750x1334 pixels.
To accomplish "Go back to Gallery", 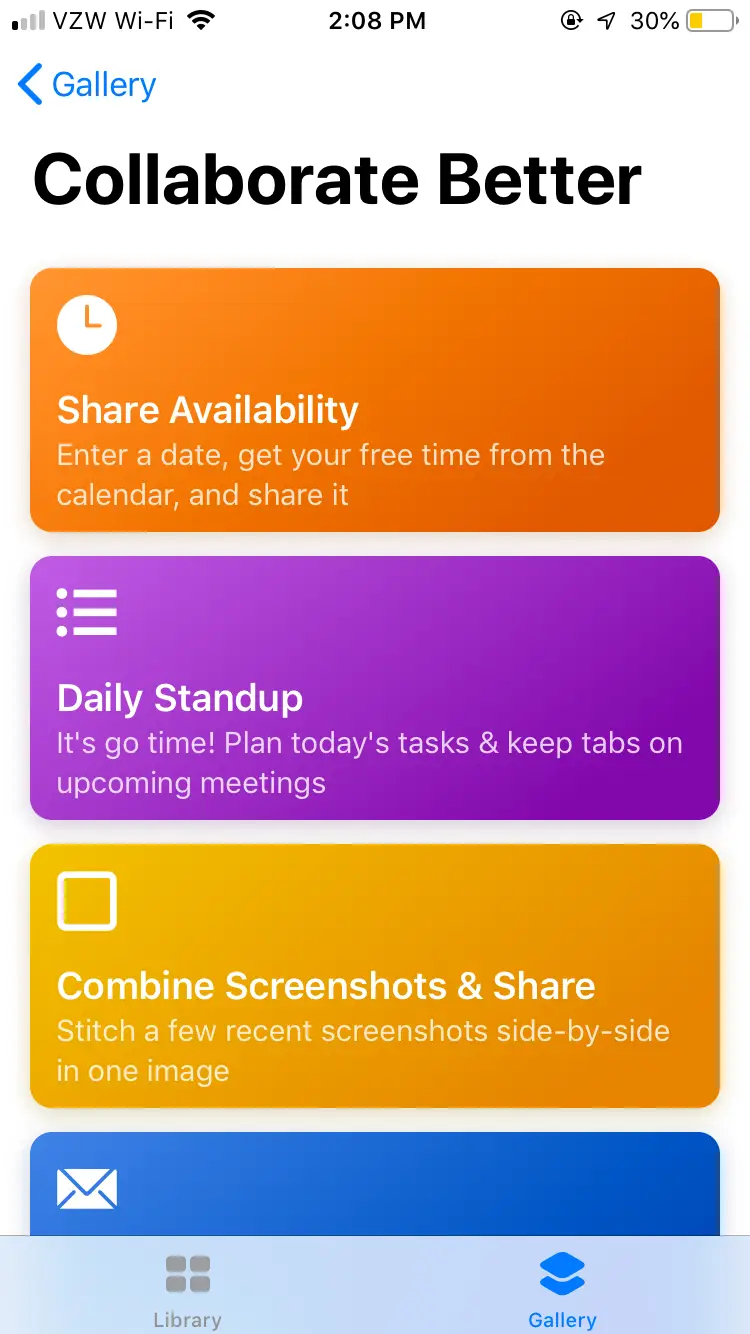I will (88, 85).
